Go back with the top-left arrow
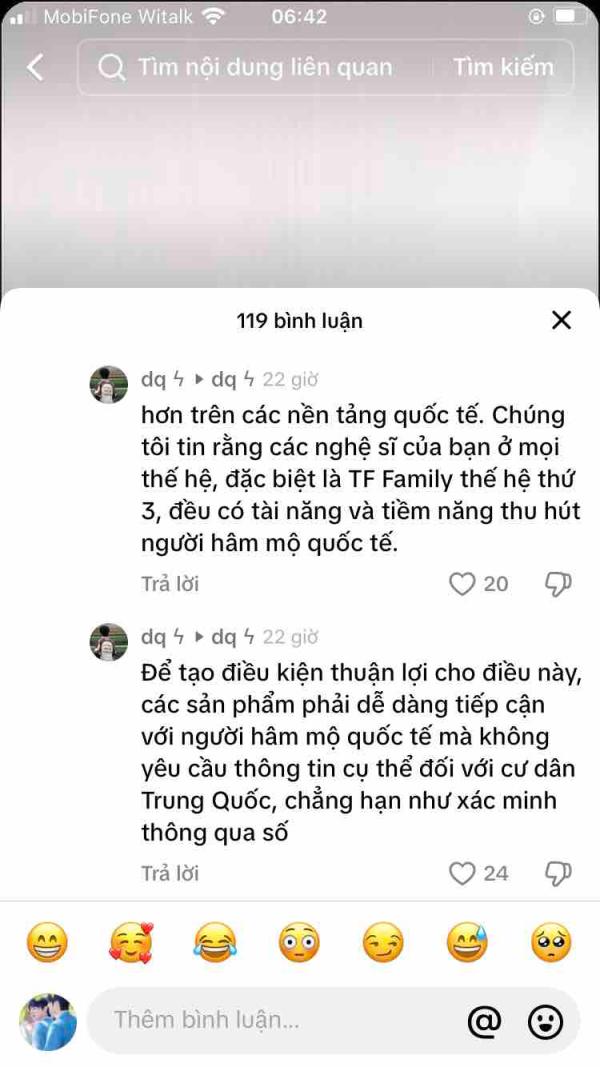 35,67
